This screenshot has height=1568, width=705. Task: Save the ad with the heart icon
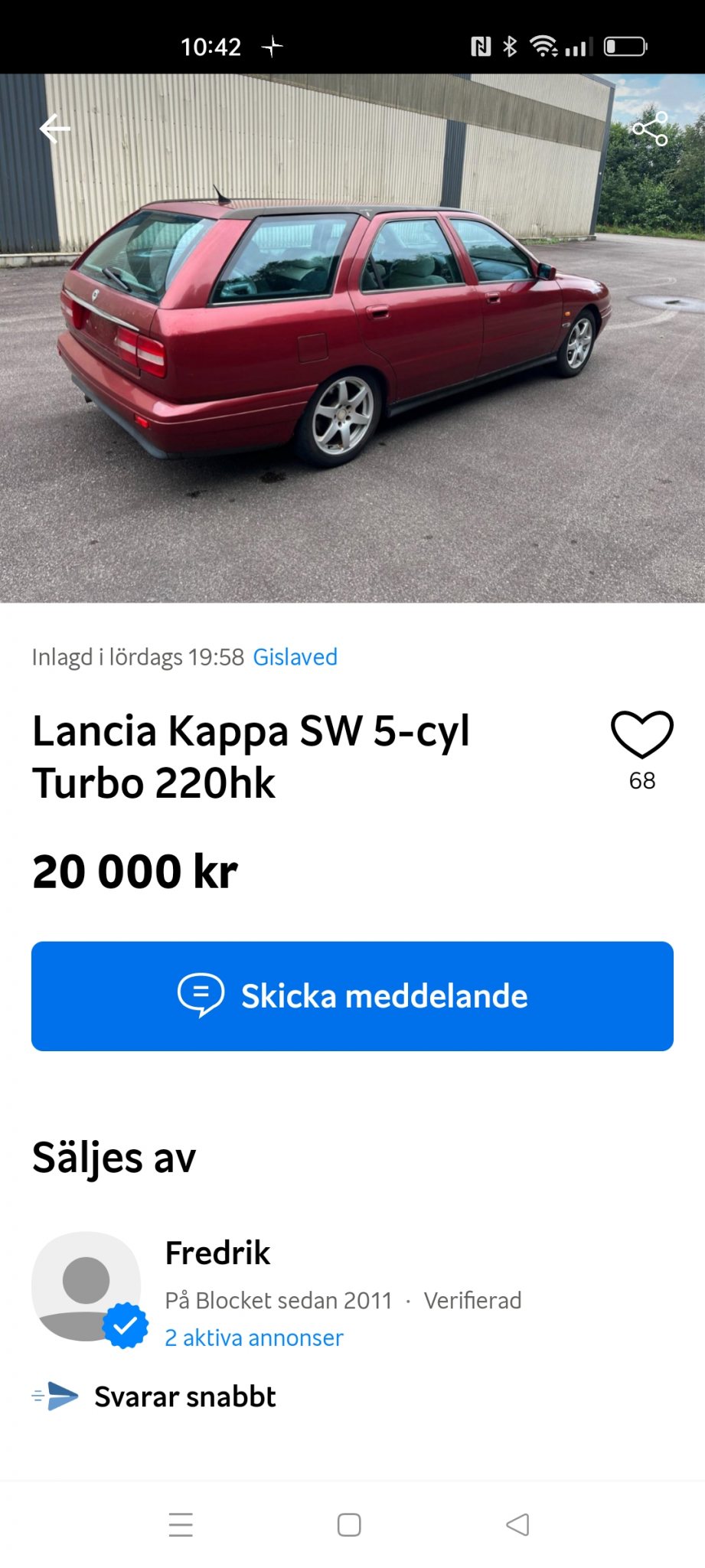pos(641,735)
